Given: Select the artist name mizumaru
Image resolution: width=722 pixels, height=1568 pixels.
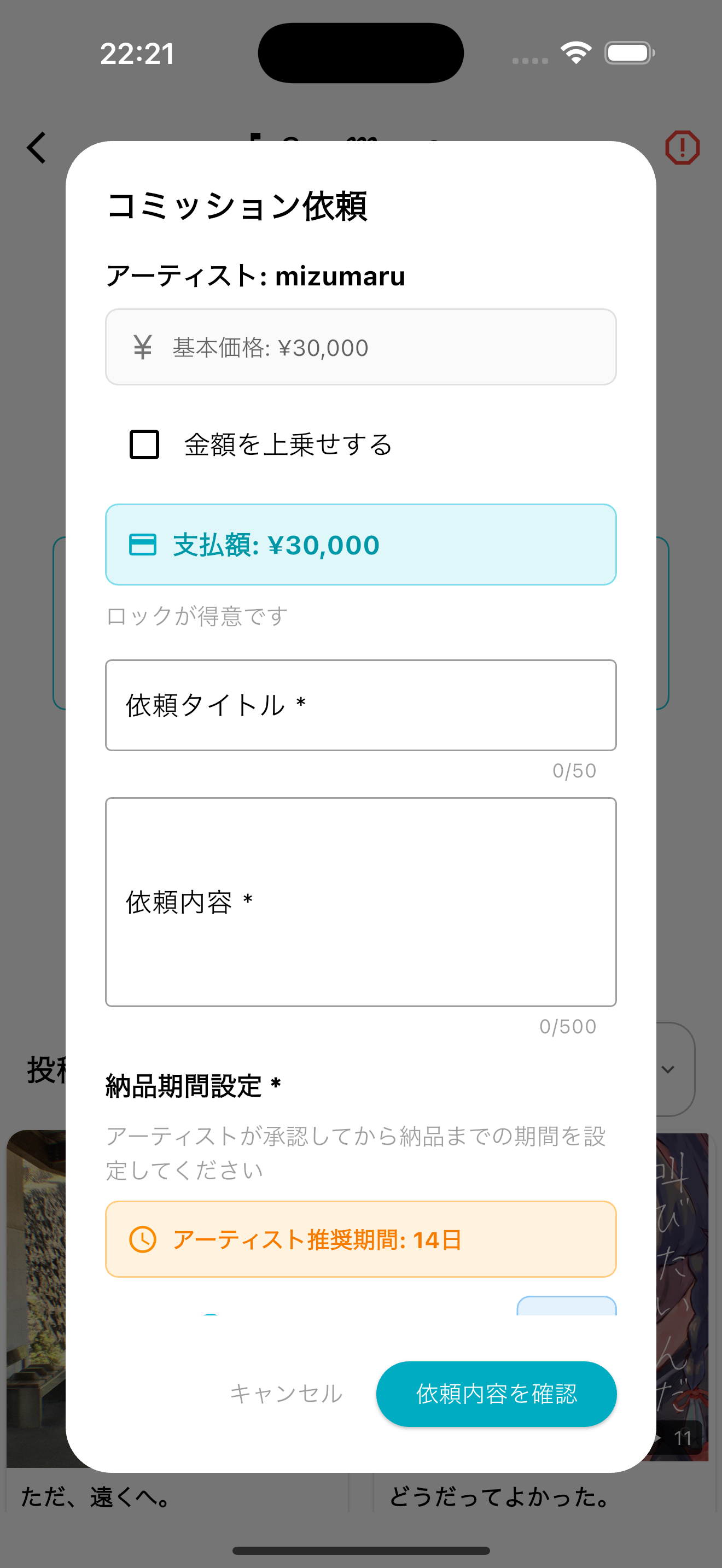Looking at the screenshot, I should point(340,276).
